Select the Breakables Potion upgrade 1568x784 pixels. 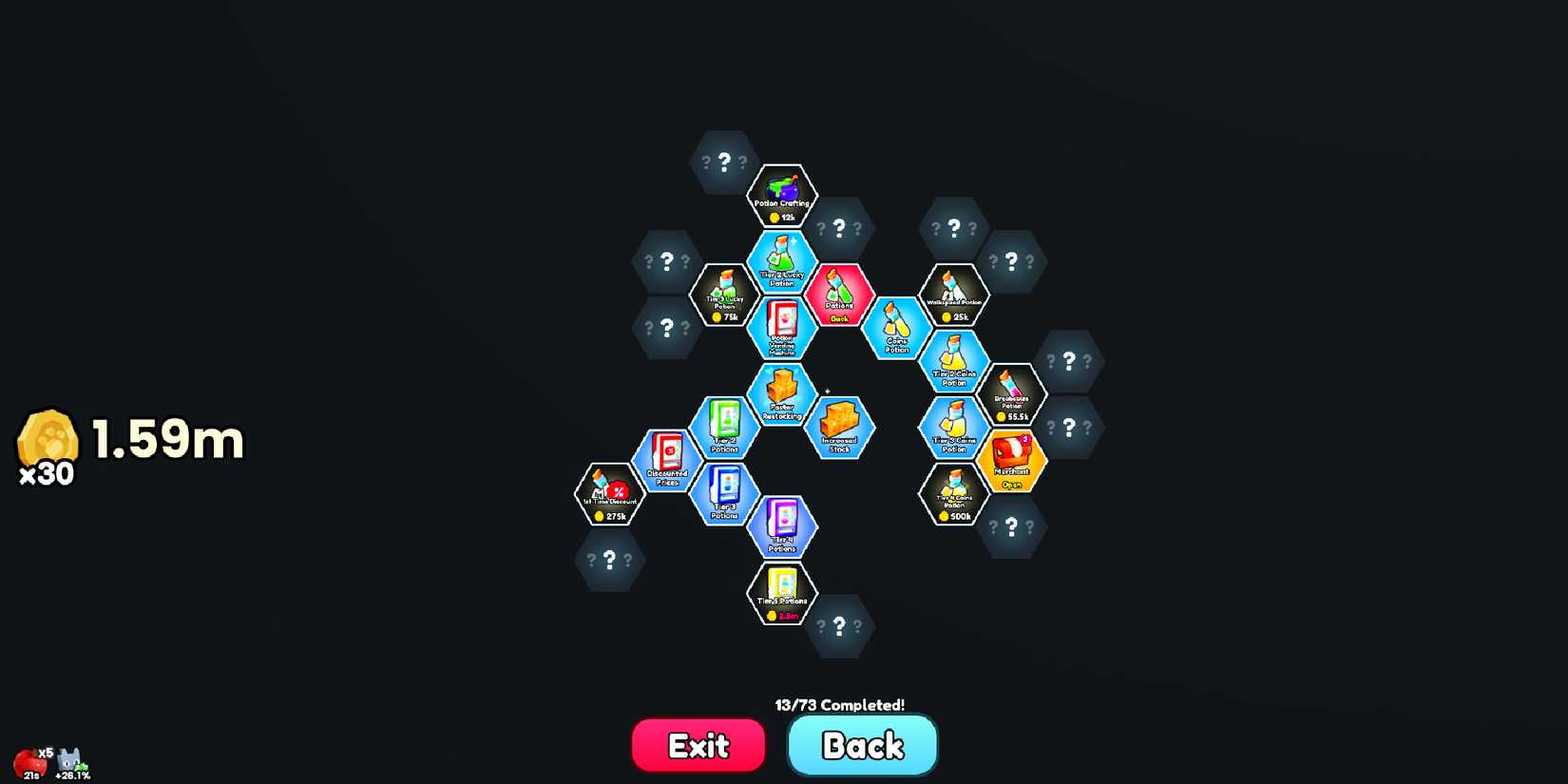coord(1011,394)
